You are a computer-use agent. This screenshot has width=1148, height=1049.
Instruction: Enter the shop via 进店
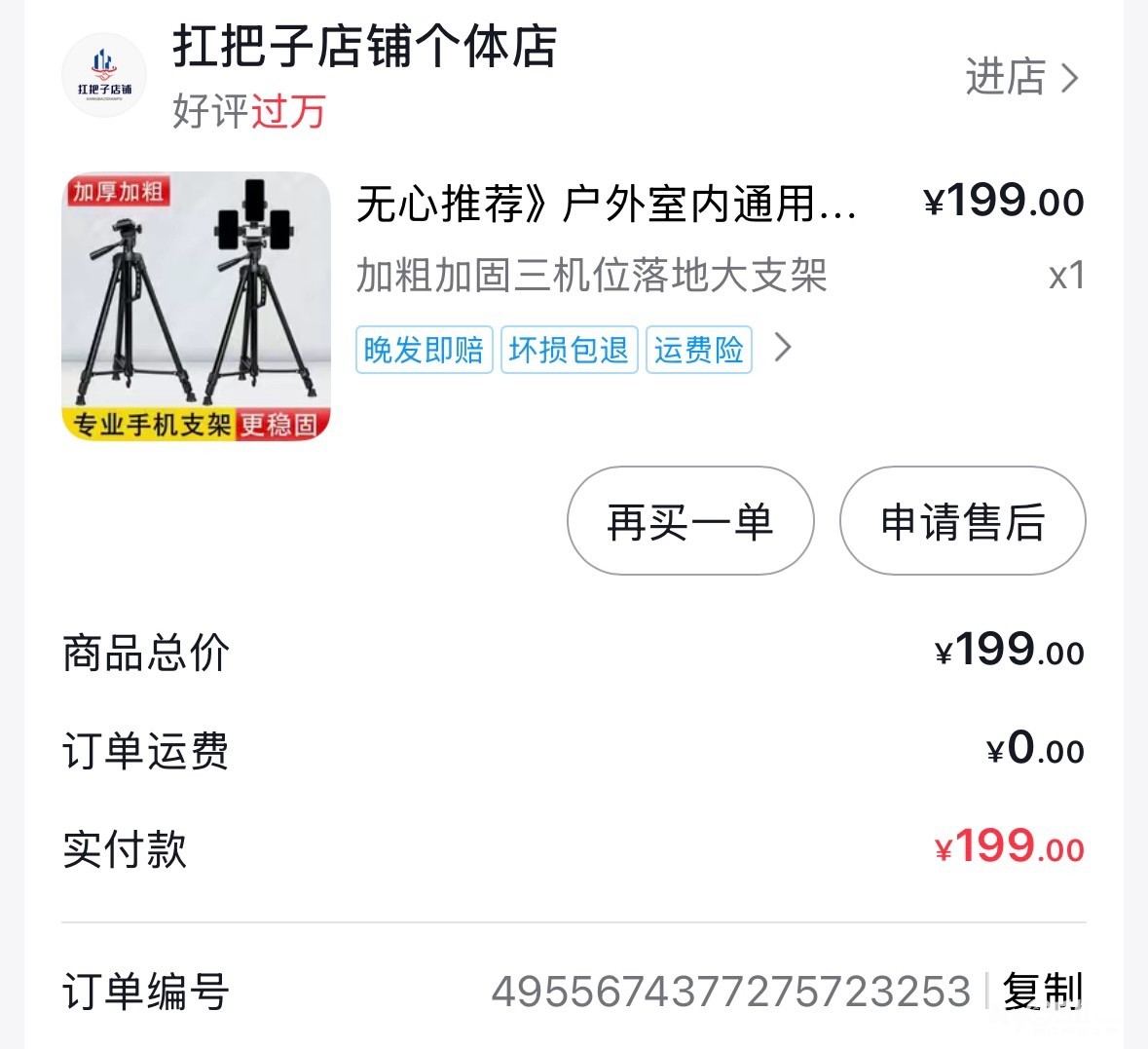click(x=1020, y=77)
